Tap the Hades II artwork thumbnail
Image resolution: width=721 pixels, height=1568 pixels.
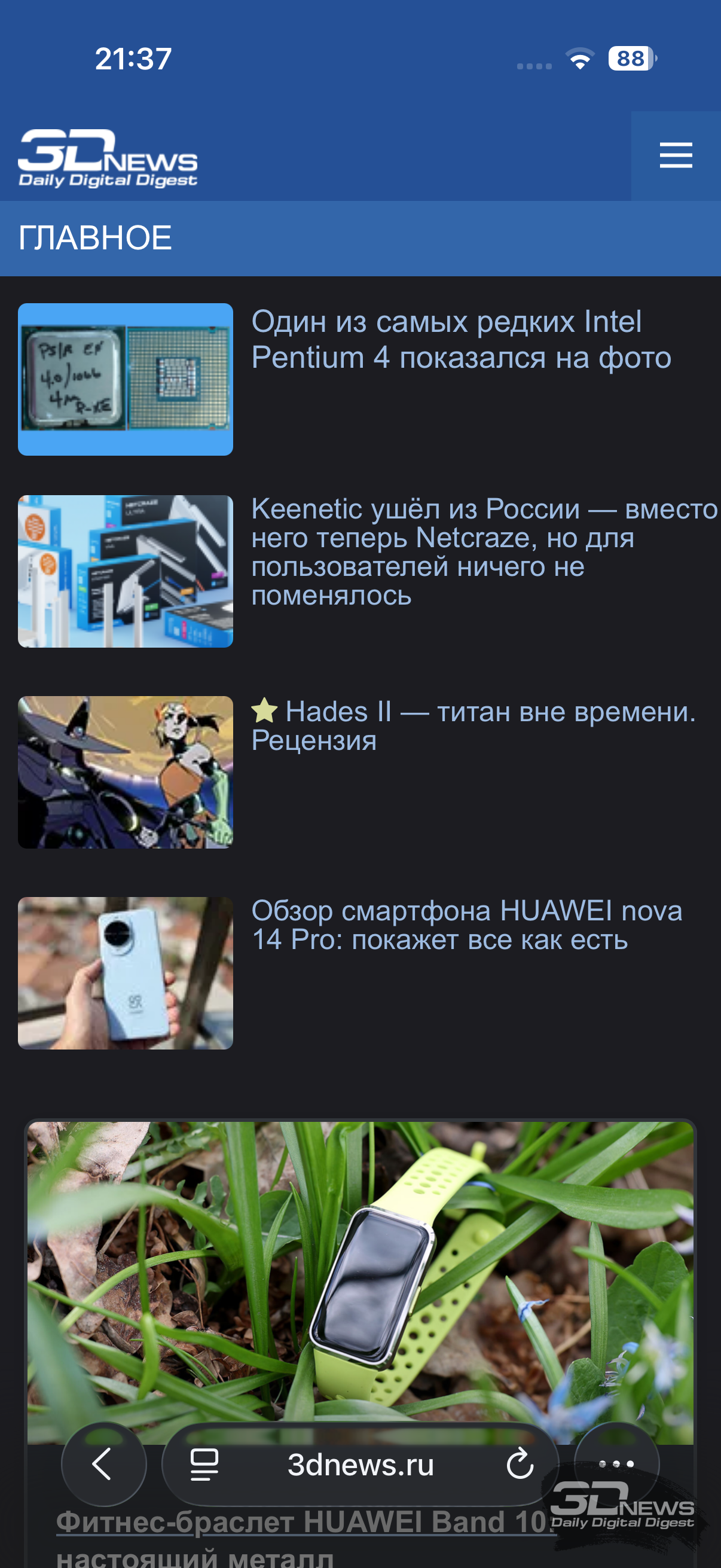point(126,772)
